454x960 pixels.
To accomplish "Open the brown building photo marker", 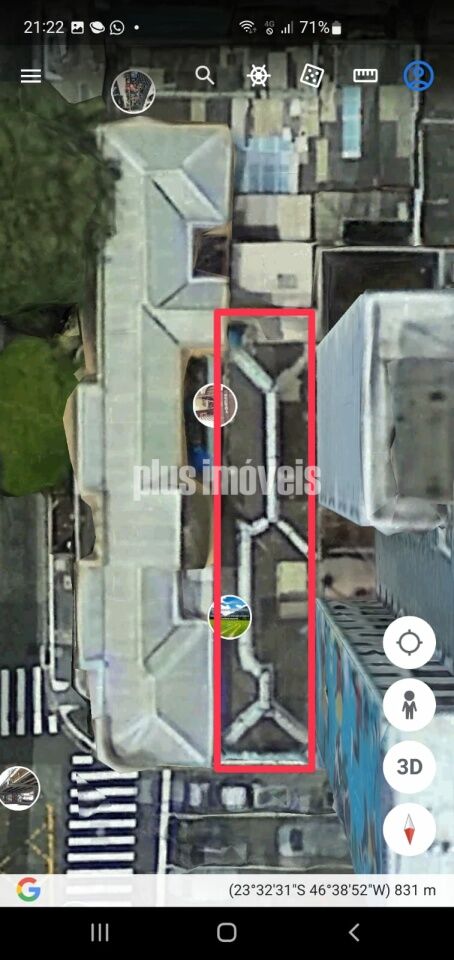I will (x=215, y=405).
